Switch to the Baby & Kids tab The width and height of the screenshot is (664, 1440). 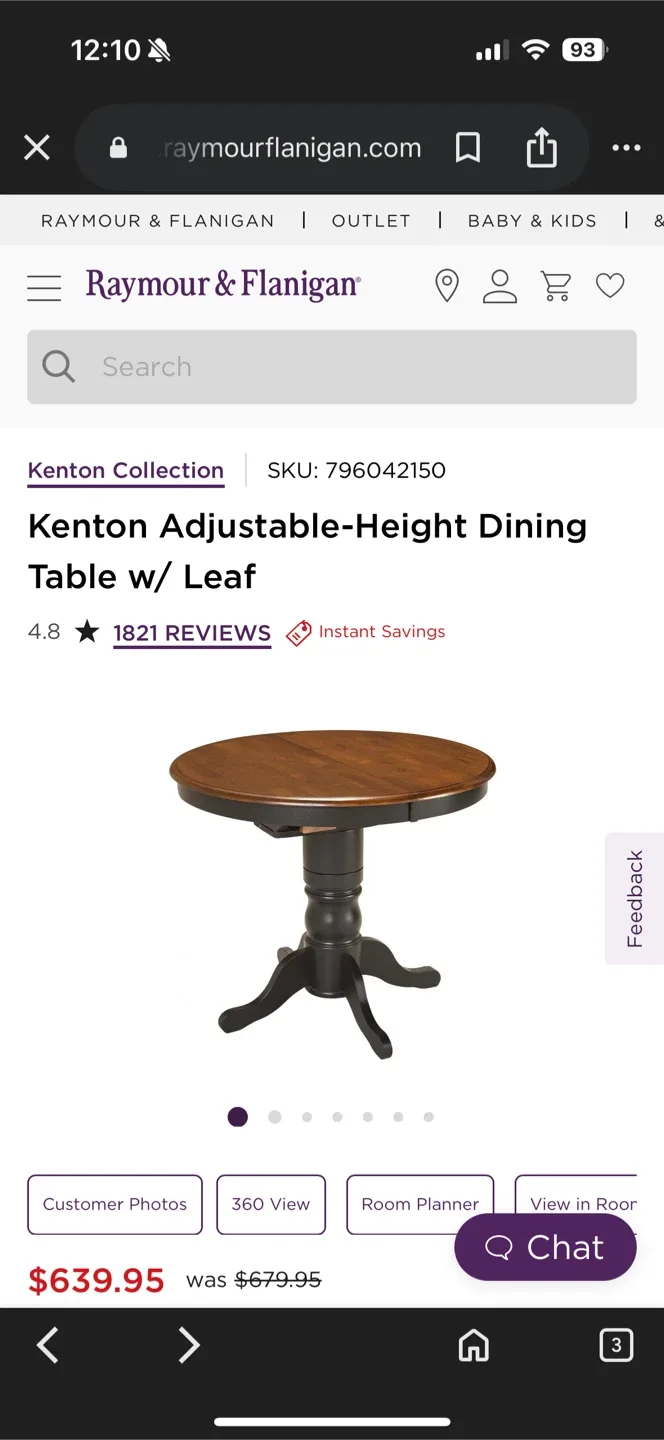click(532, 221)
